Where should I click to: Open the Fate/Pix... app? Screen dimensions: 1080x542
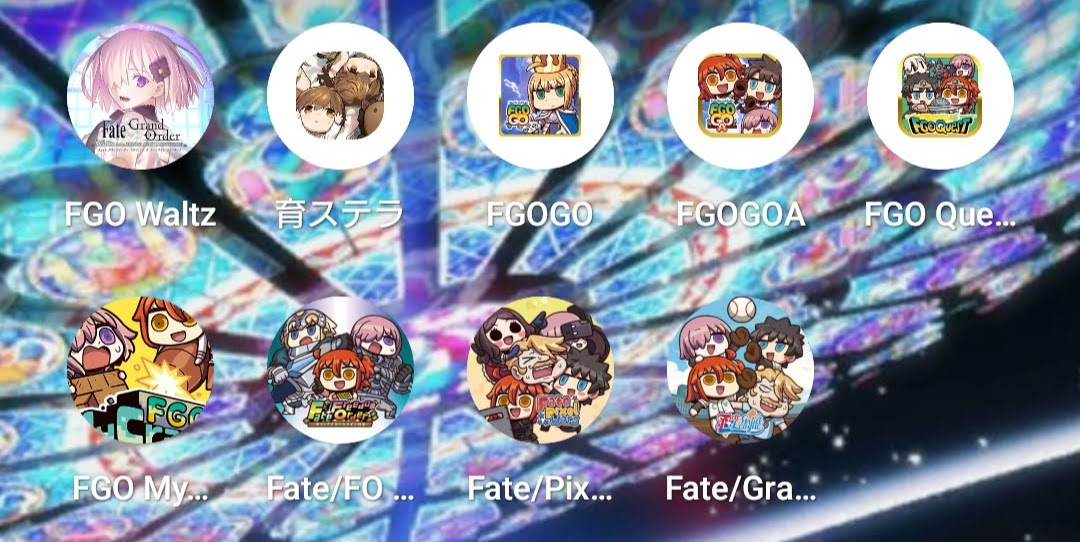[x=540, y=370]
